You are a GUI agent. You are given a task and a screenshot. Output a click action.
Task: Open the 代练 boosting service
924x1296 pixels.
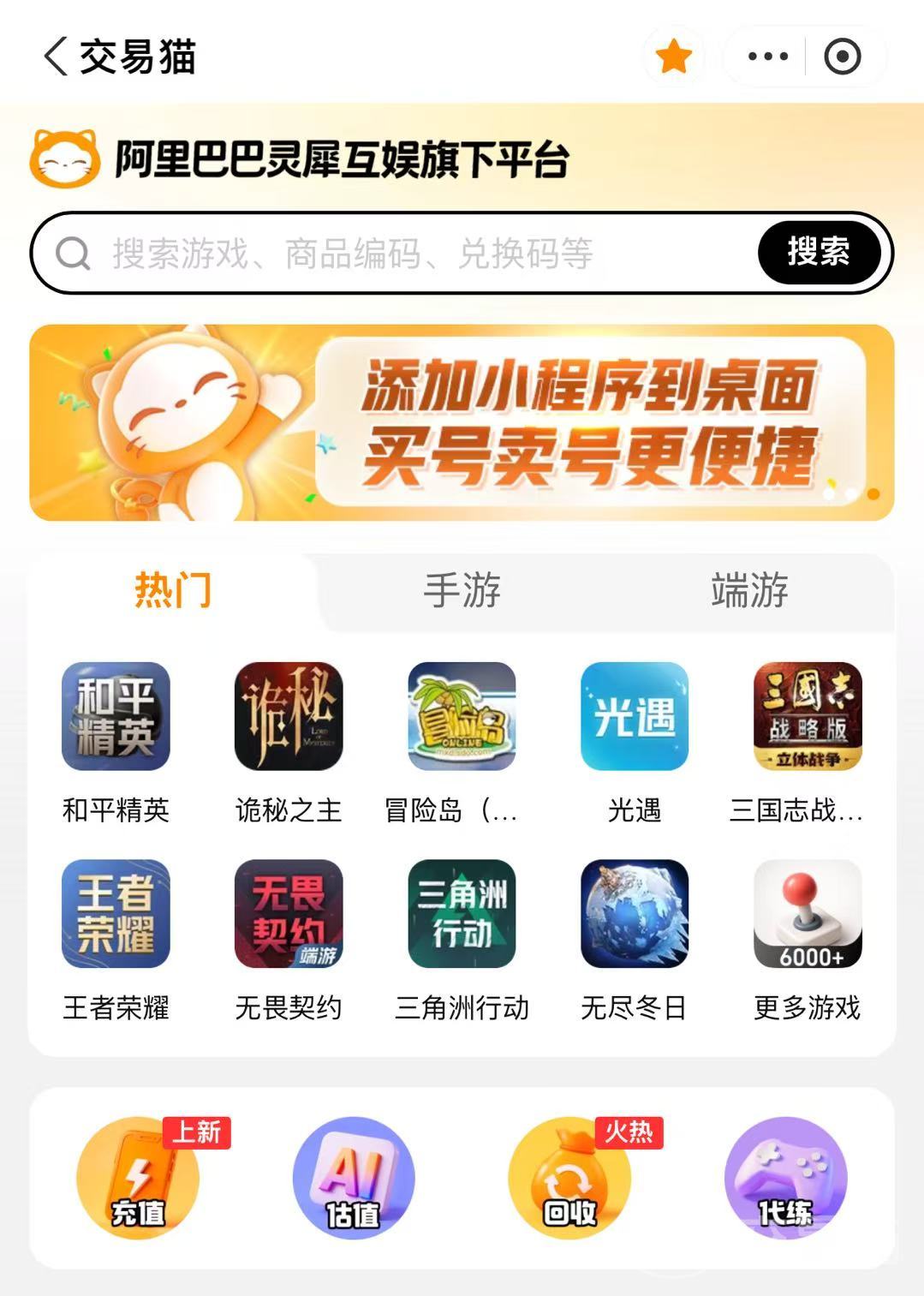[785, 1178]
